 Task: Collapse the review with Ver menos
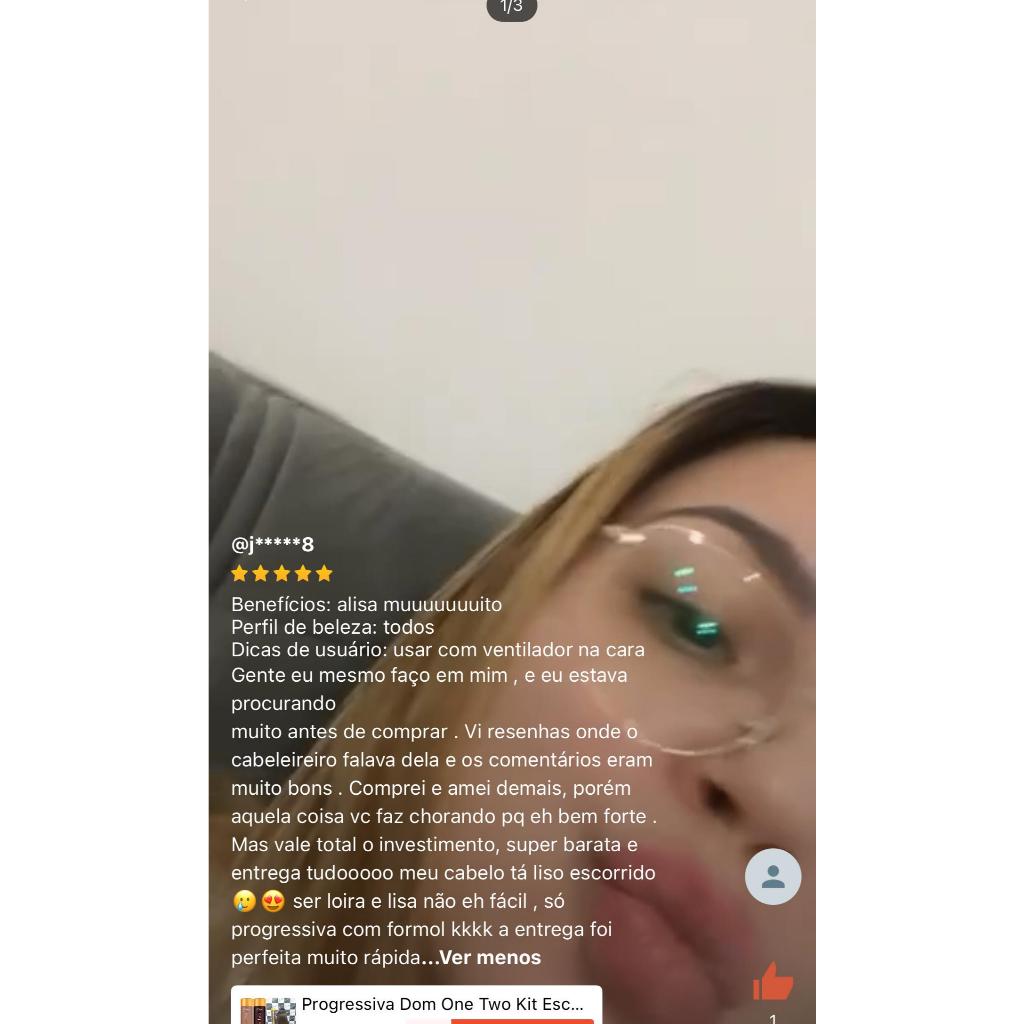490,957
